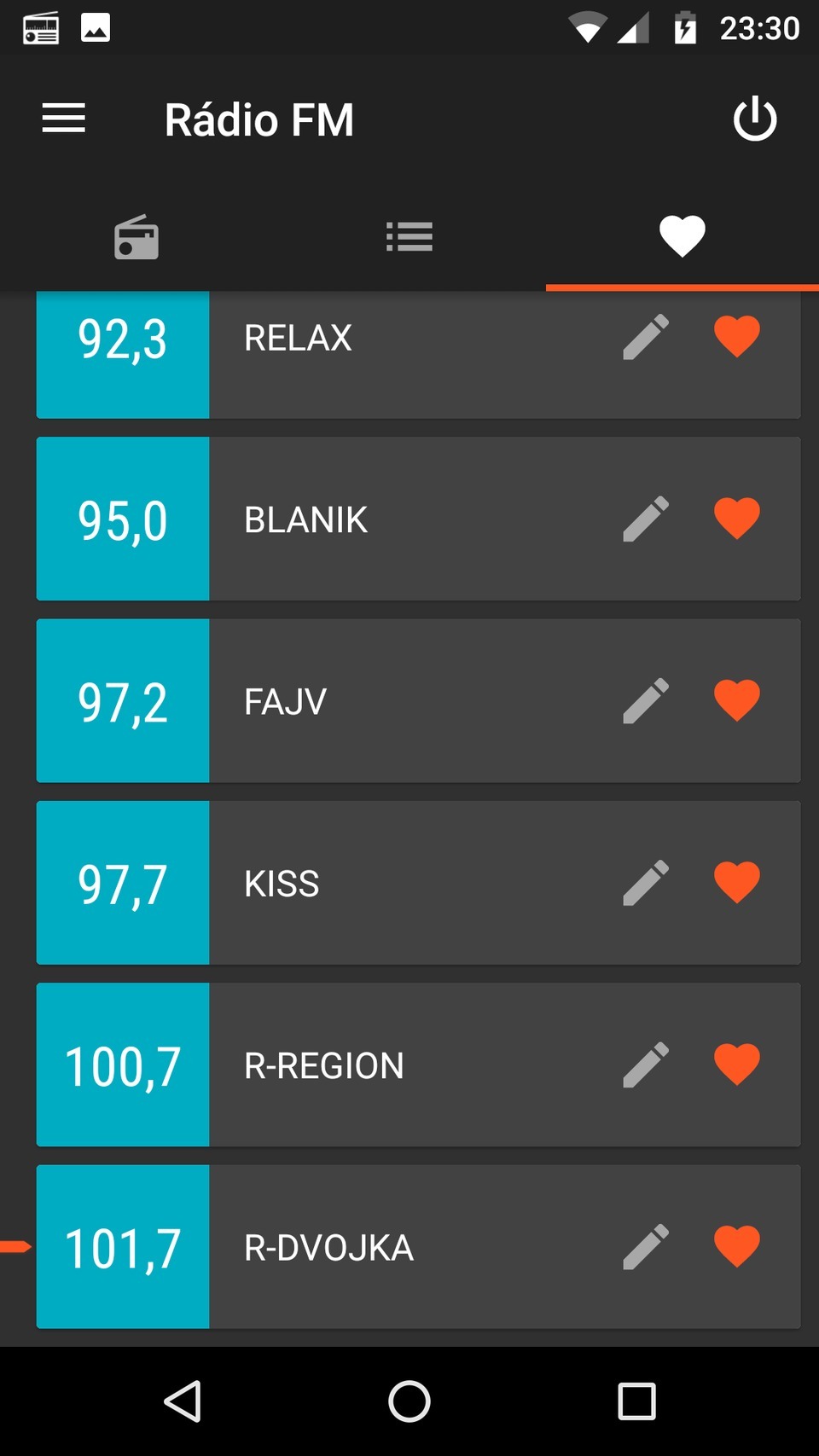Image resolution: width=819 pixels, height=1456 pixels.
Task: Edit the FAJV station entry
Action: (646, 701)
